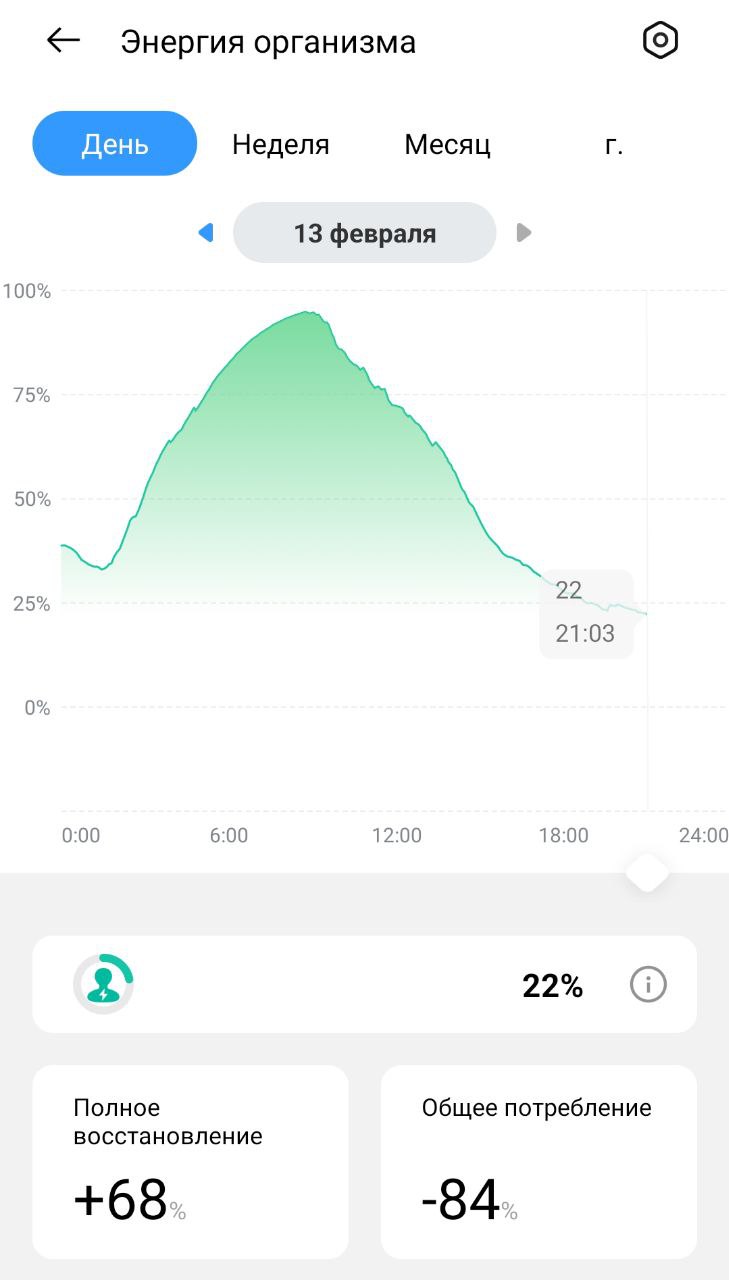Switch to the Неделя tab
Viewport: 729px width, 1280px height.
coord(281,144)
